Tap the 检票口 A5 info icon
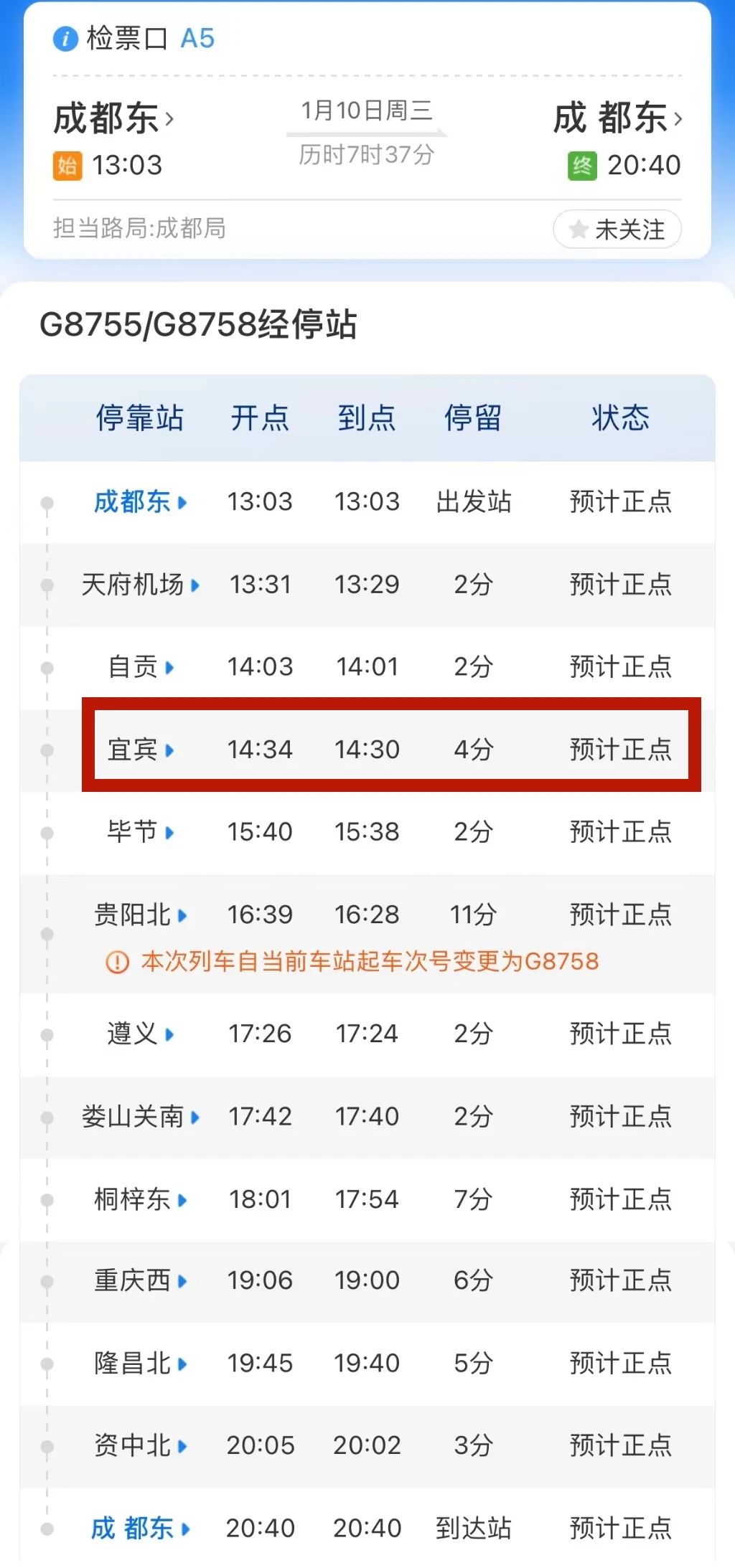 [65, 38]
